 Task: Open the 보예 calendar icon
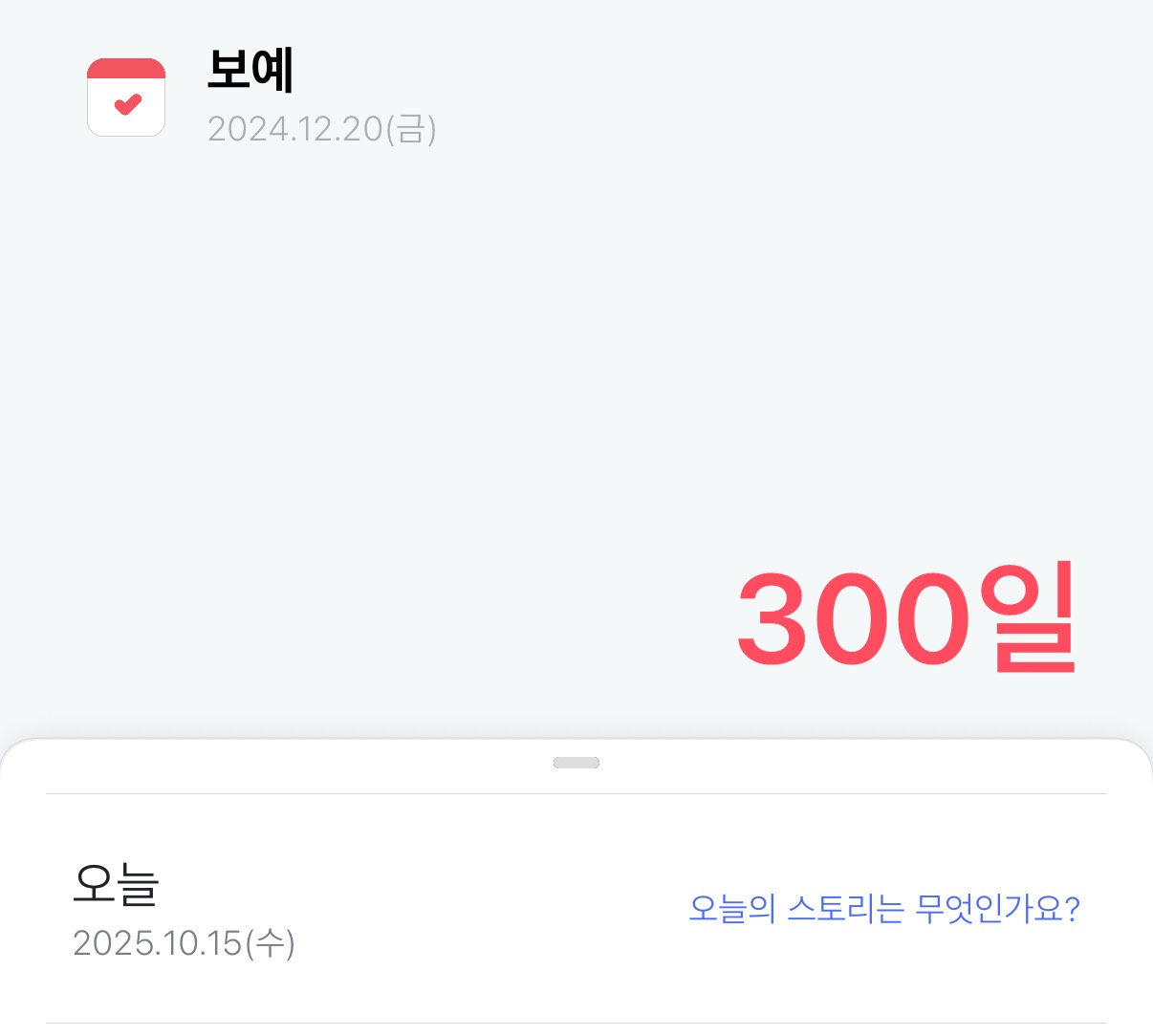point(126,97)
